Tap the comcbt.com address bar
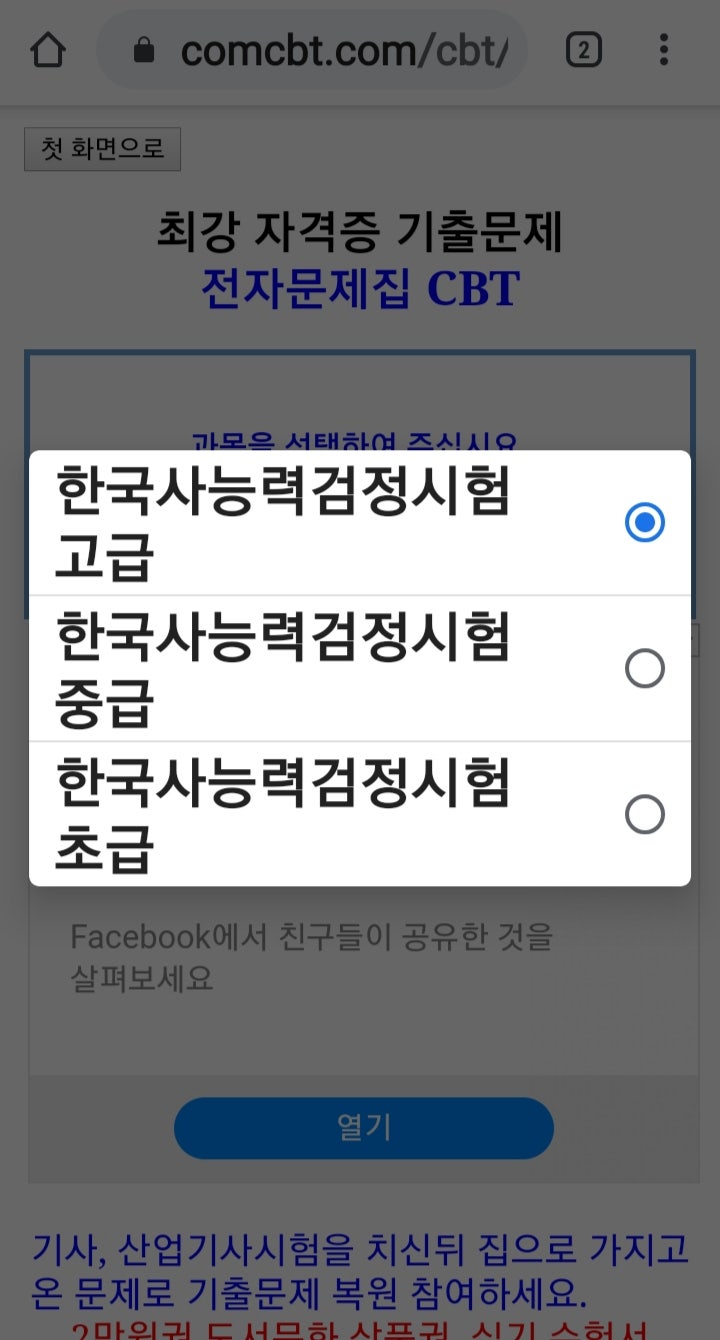 click(x=312, y=50)
